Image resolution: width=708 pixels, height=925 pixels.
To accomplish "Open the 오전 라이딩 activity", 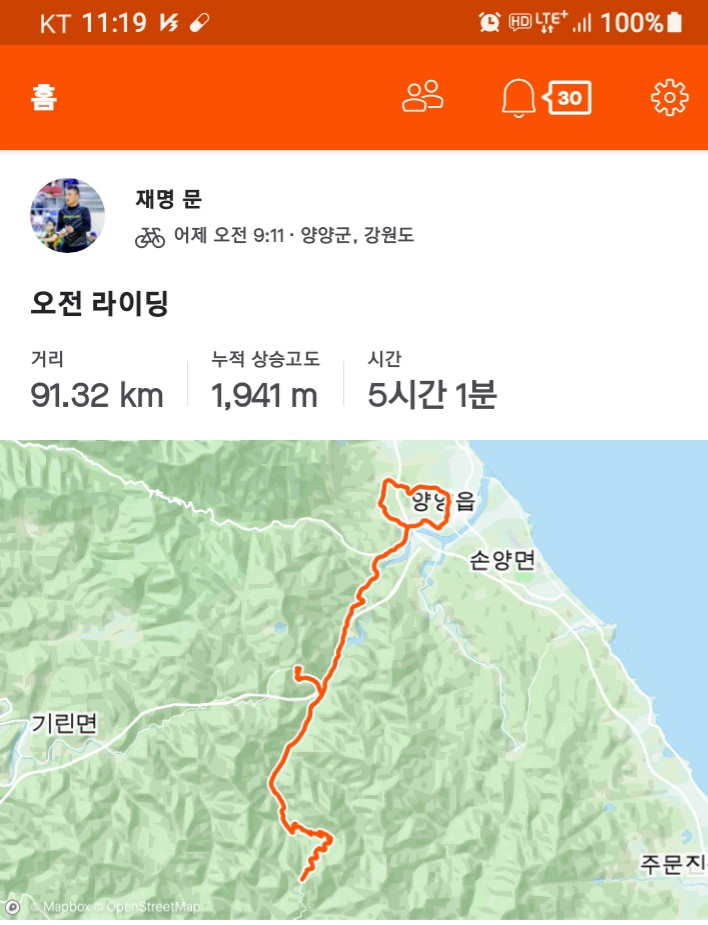I will click(x=99, y=304).
